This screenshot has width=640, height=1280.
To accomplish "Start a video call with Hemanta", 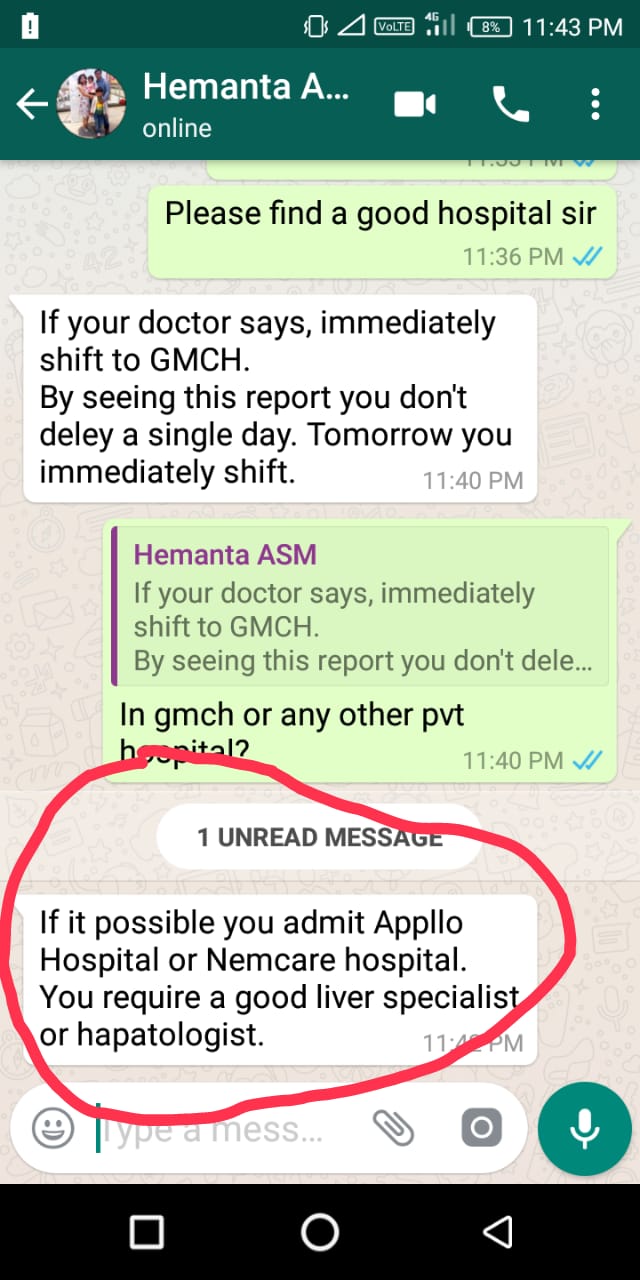I will click(415, 104).
